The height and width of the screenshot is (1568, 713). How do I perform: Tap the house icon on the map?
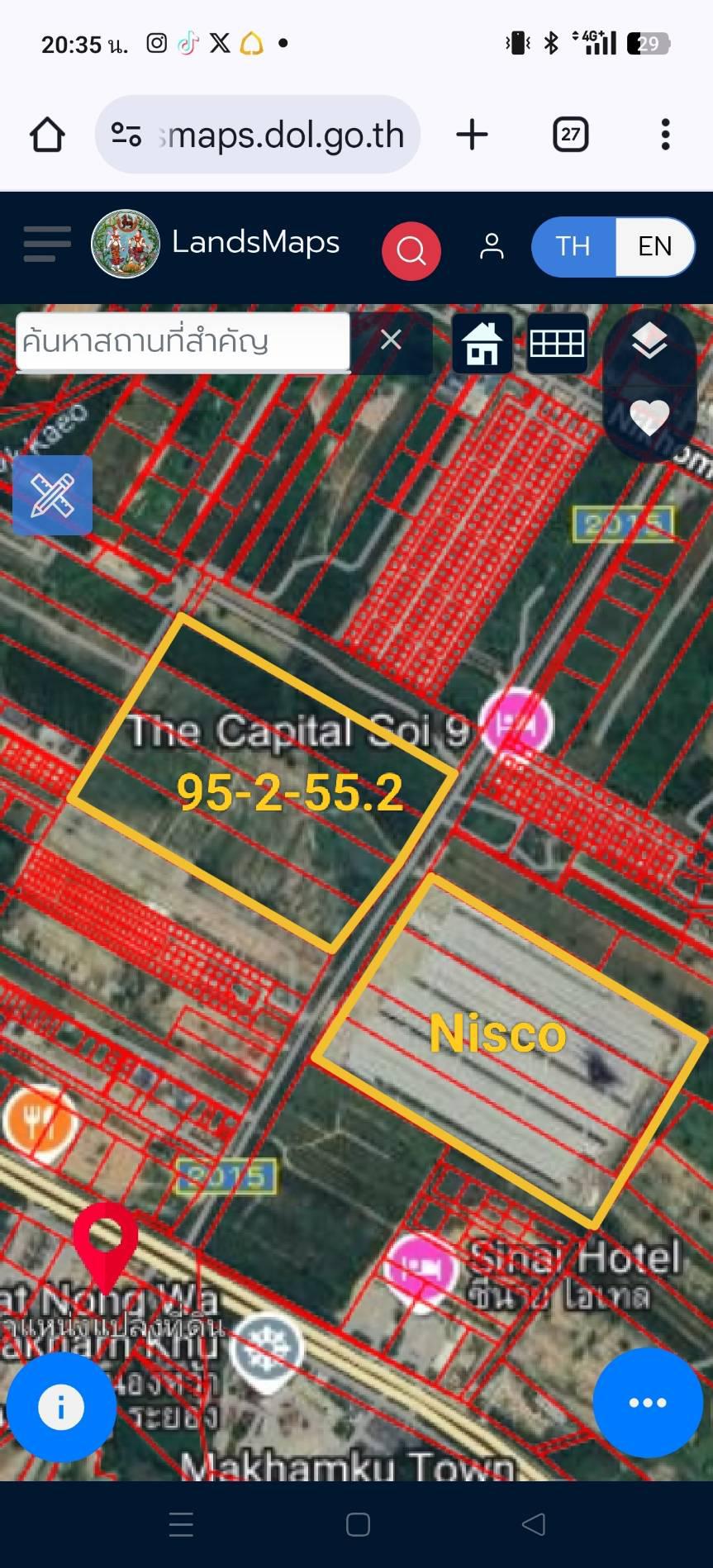pos(482,343)
